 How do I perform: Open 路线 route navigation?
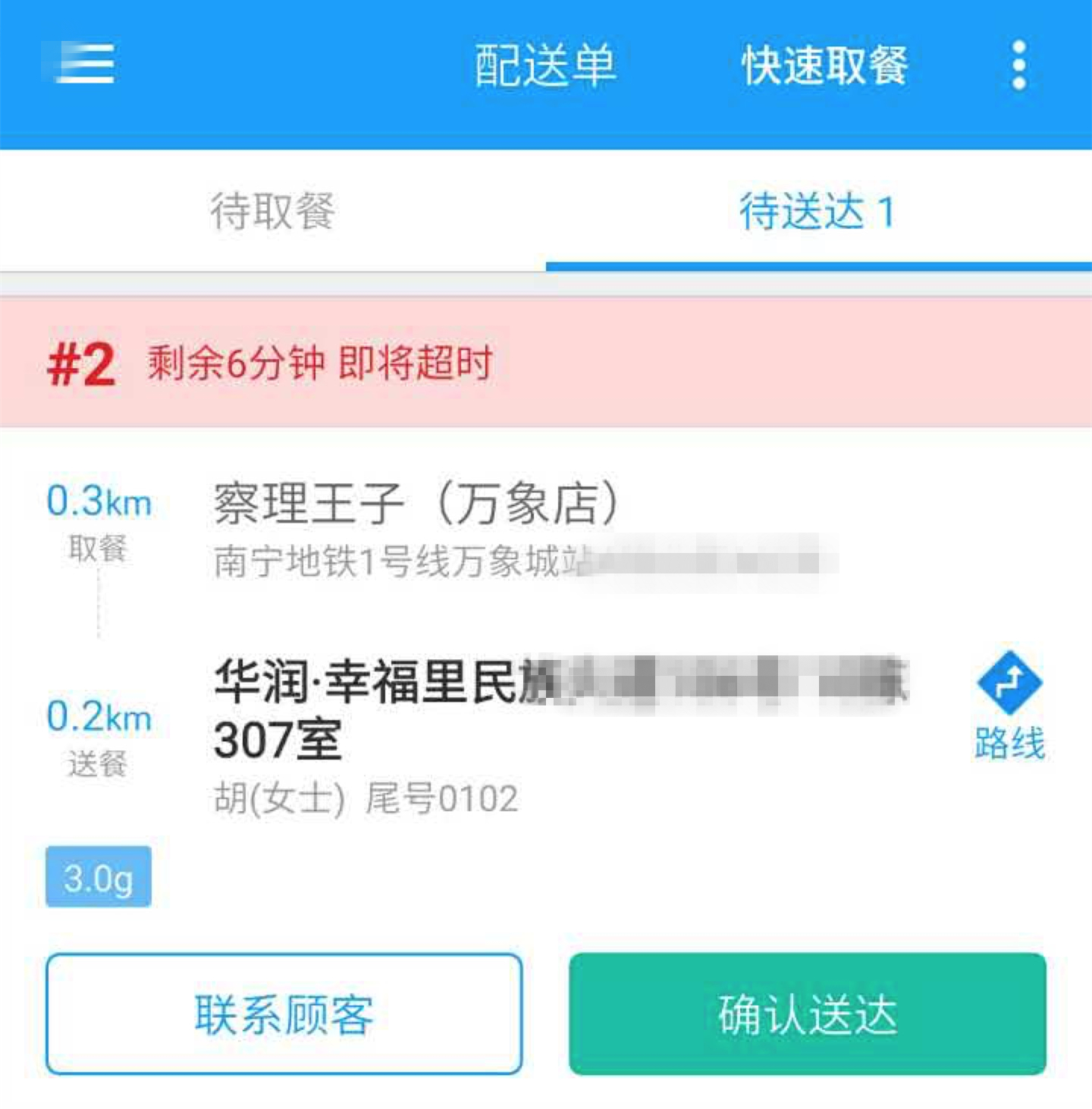[1009, 705]
